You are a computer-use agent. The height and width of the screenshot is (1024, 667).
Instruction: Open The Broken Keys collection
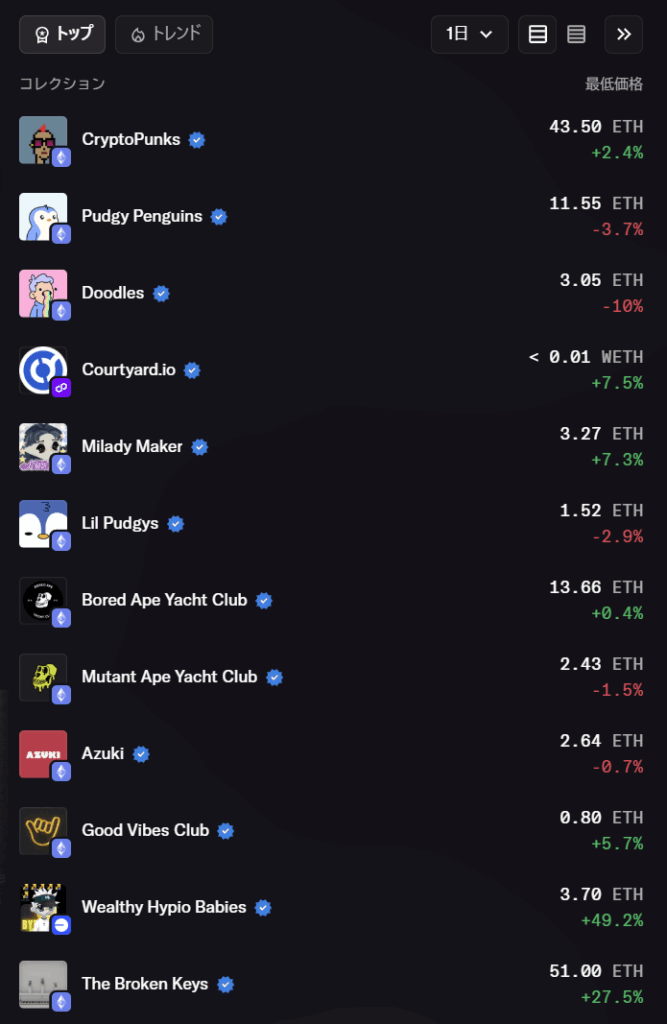tap(145, 984)
